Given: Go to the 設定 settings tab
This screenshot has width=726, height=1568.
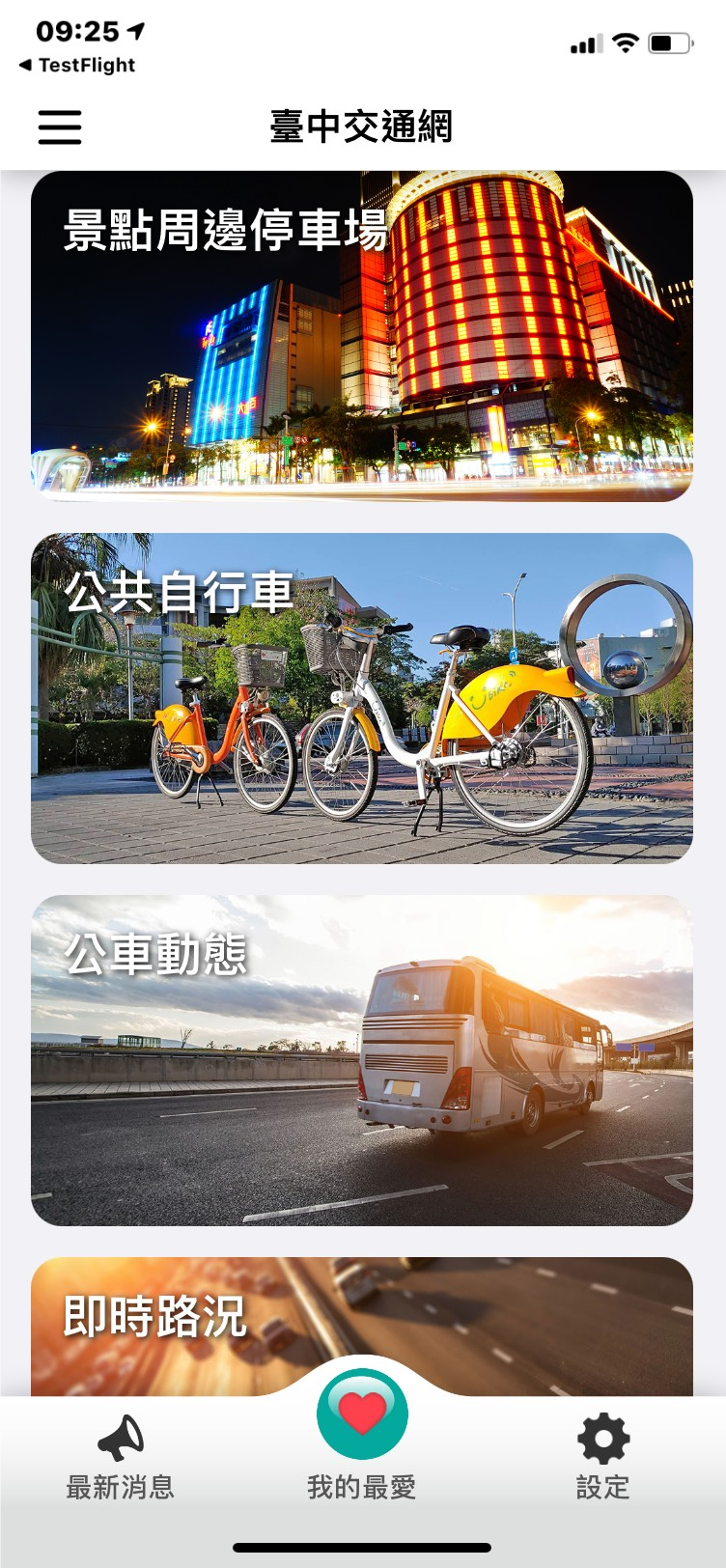Looking at the screenshot, I should 603,1458.
